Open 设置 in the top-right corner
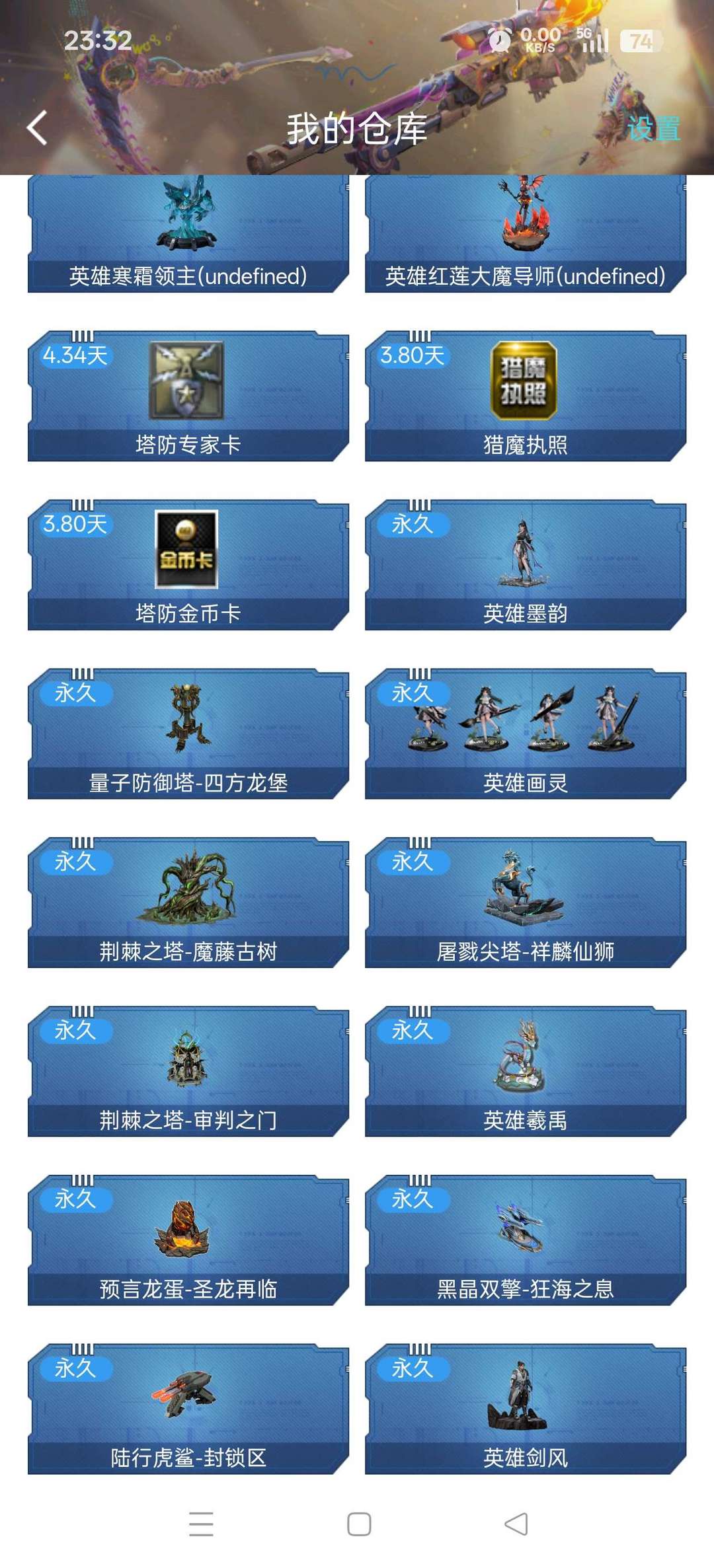Viewport: 714px width, 1568px height. [x=653, y=128]
